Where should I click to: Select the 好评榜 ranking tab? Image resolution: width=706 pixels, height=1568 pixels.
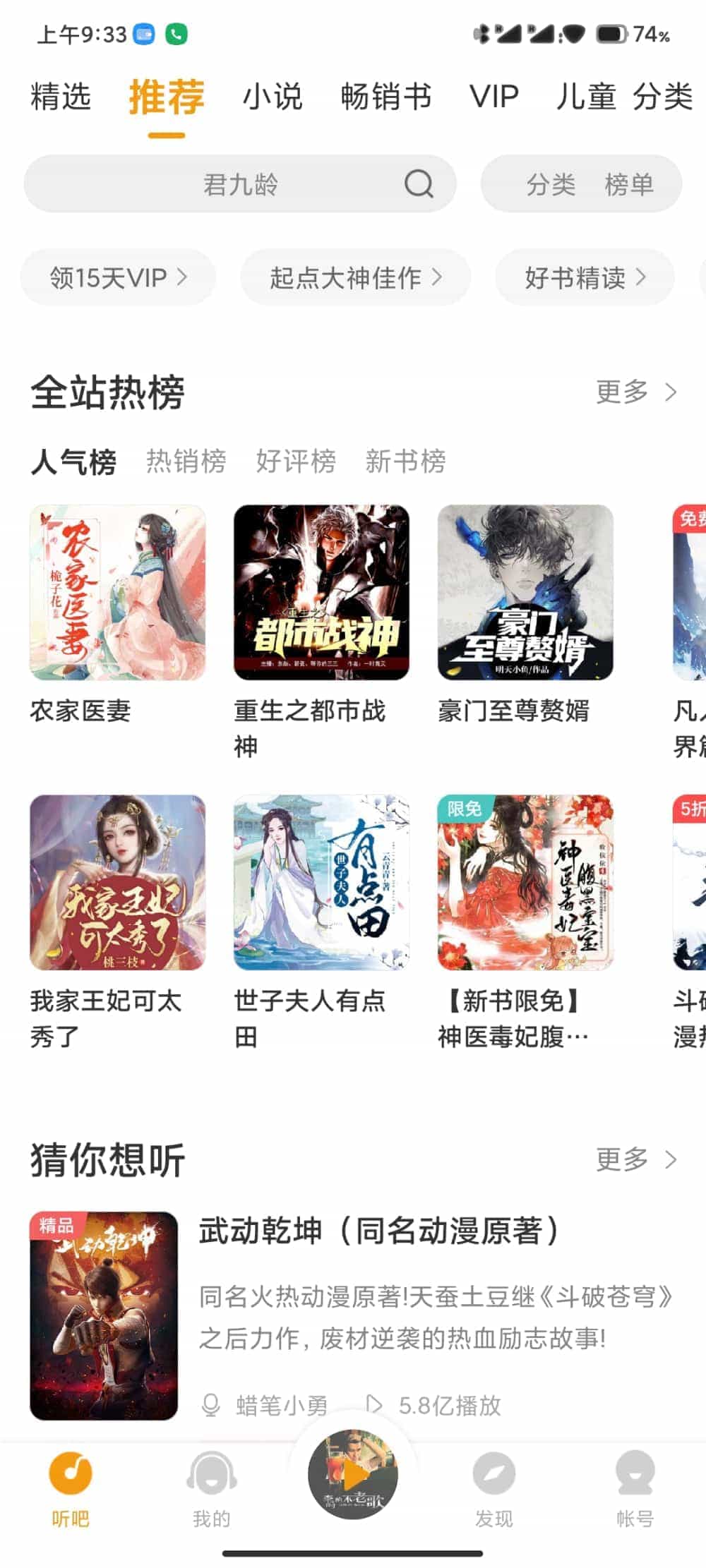[x=296, y=462]
